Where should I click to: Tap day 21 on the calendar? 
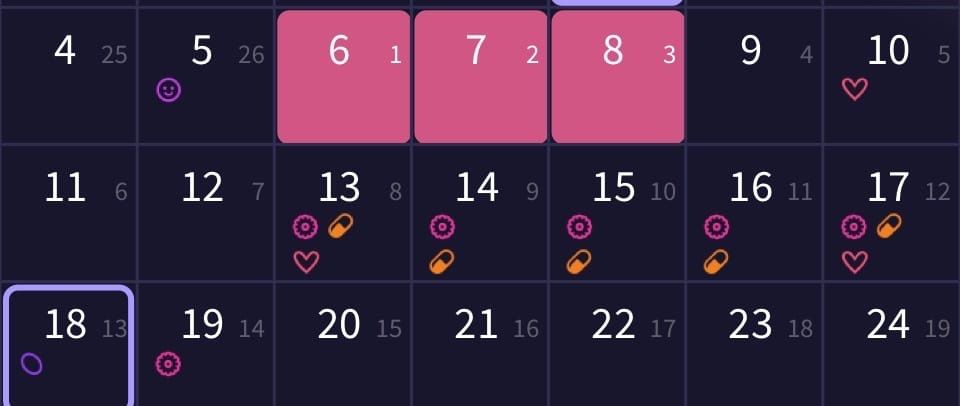click(x=480, y=346)
